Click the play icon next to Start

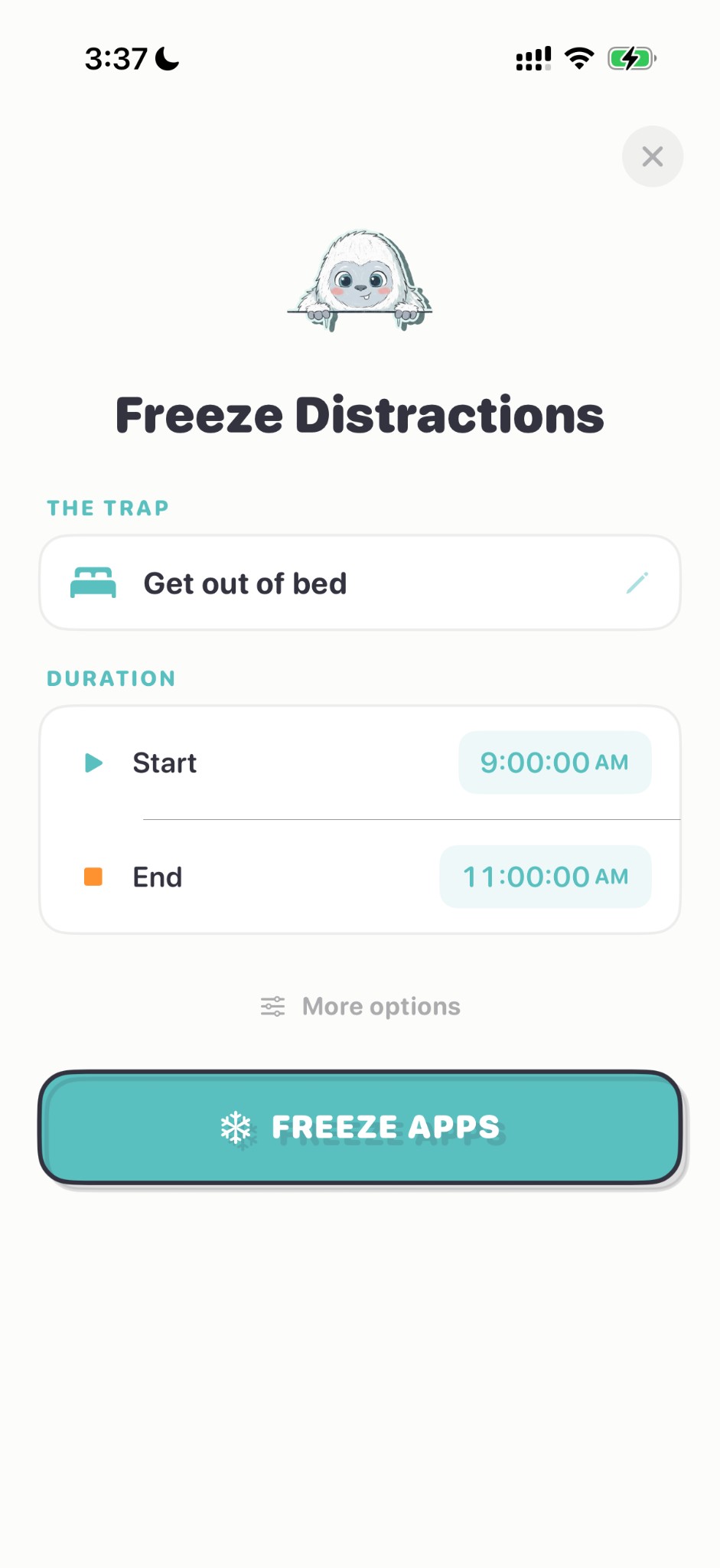point(93,763)
